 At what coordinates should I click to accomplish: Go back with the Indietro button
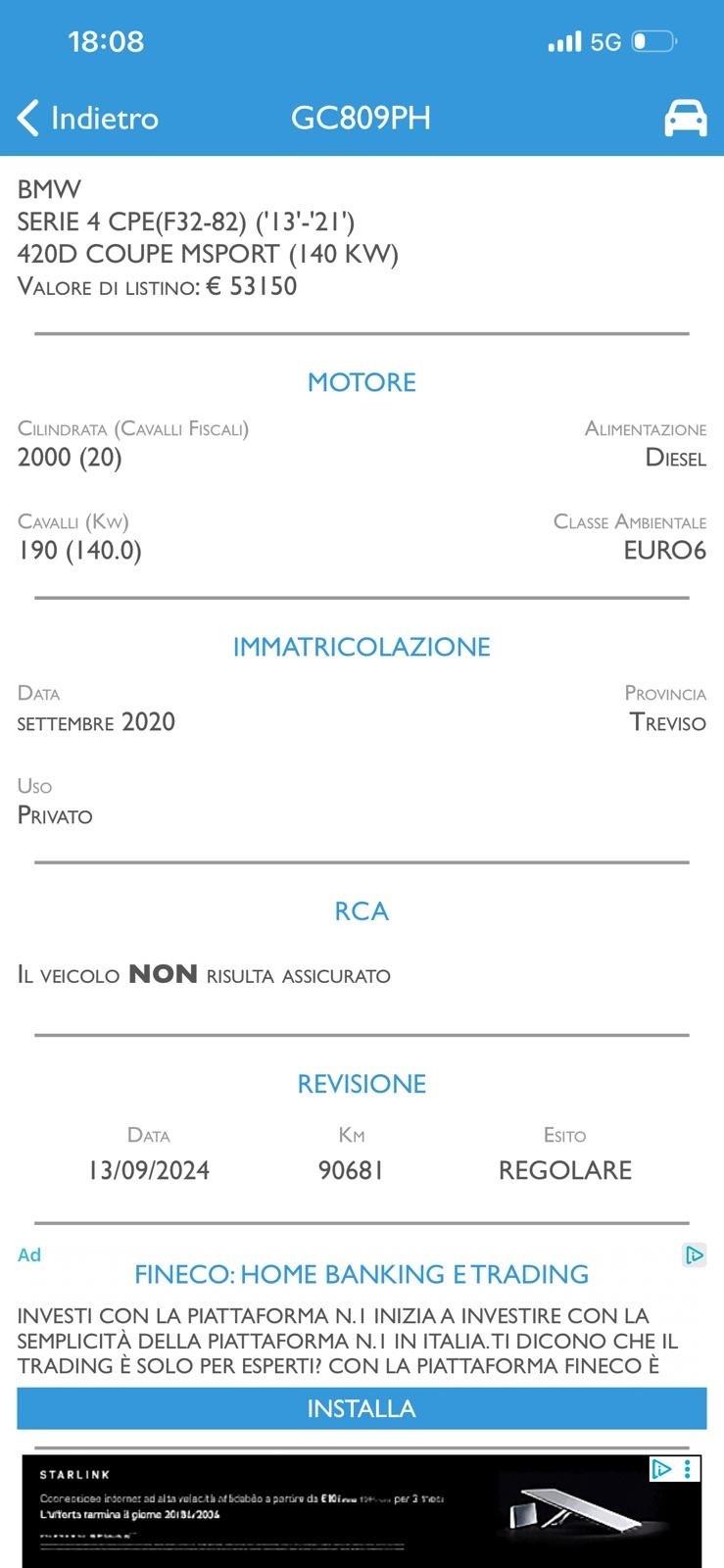[x=87, y=119]
